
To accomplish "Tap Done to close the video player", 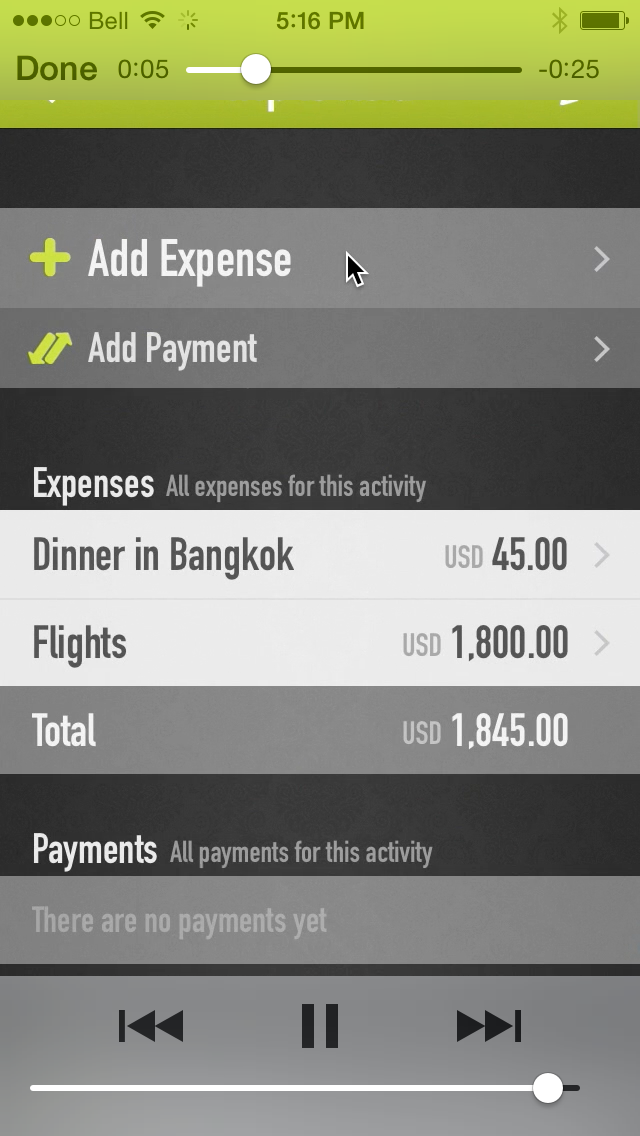I will 57,70.
